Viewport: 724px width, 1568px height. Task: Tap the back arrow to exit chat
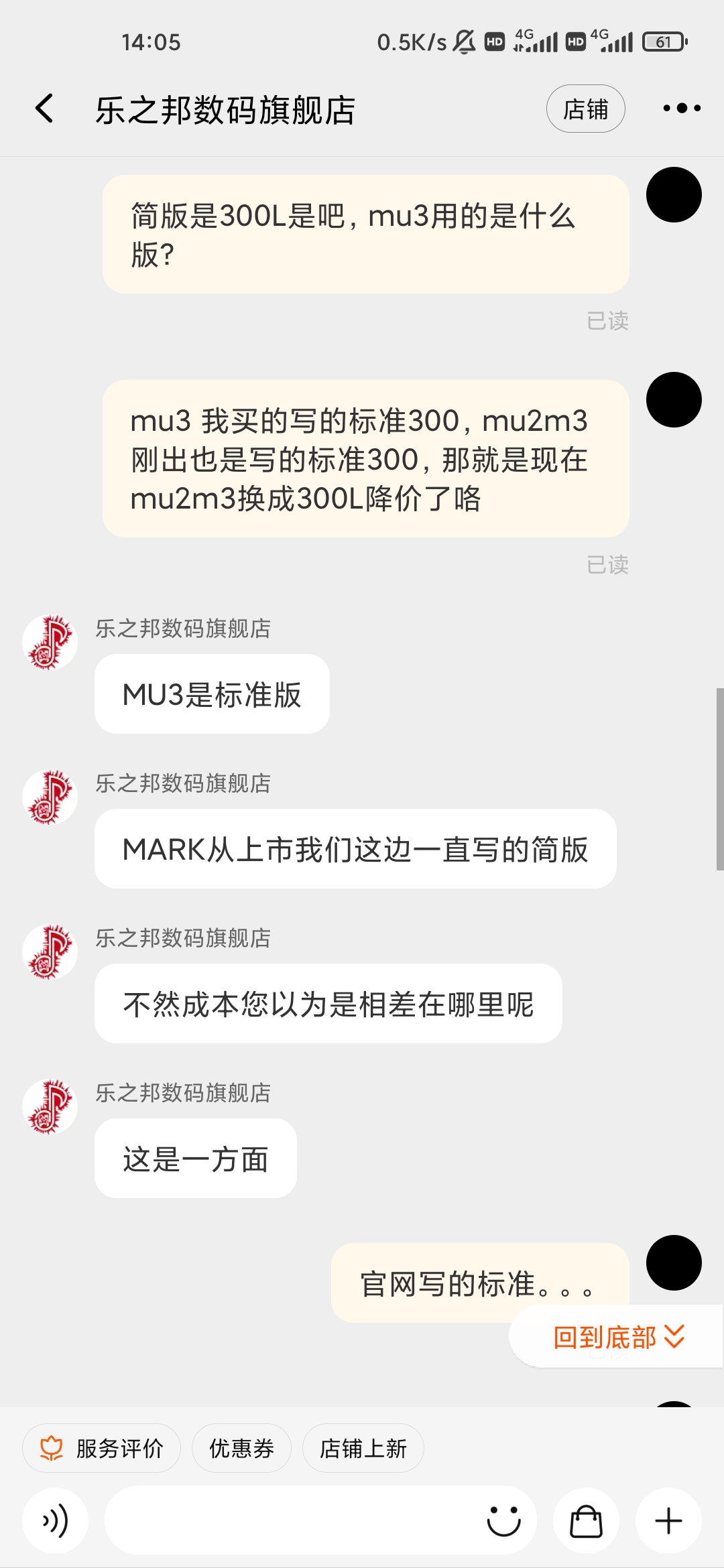click(x=44, y=108)
